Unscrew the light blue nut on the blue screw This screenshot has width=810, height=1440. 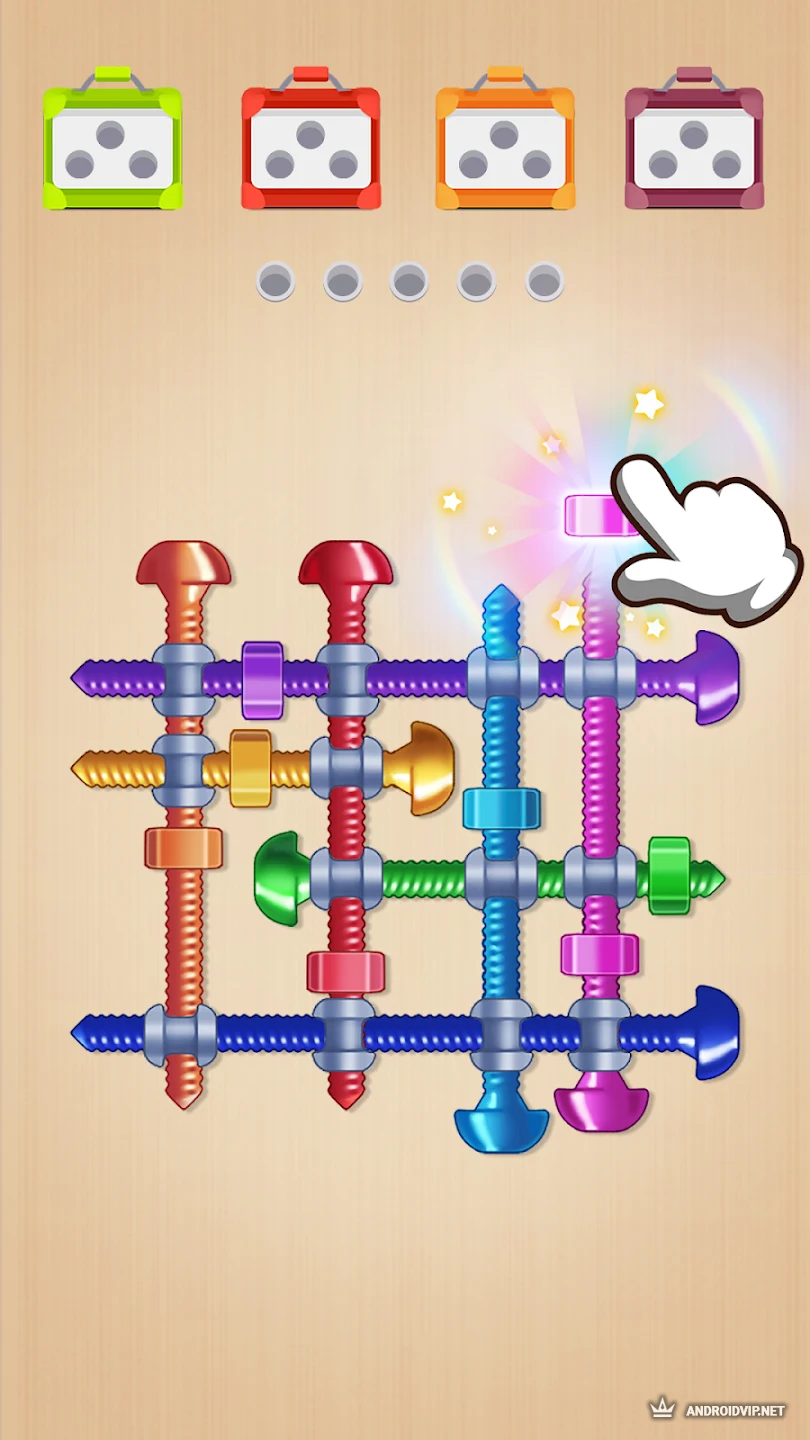[501, 808]
